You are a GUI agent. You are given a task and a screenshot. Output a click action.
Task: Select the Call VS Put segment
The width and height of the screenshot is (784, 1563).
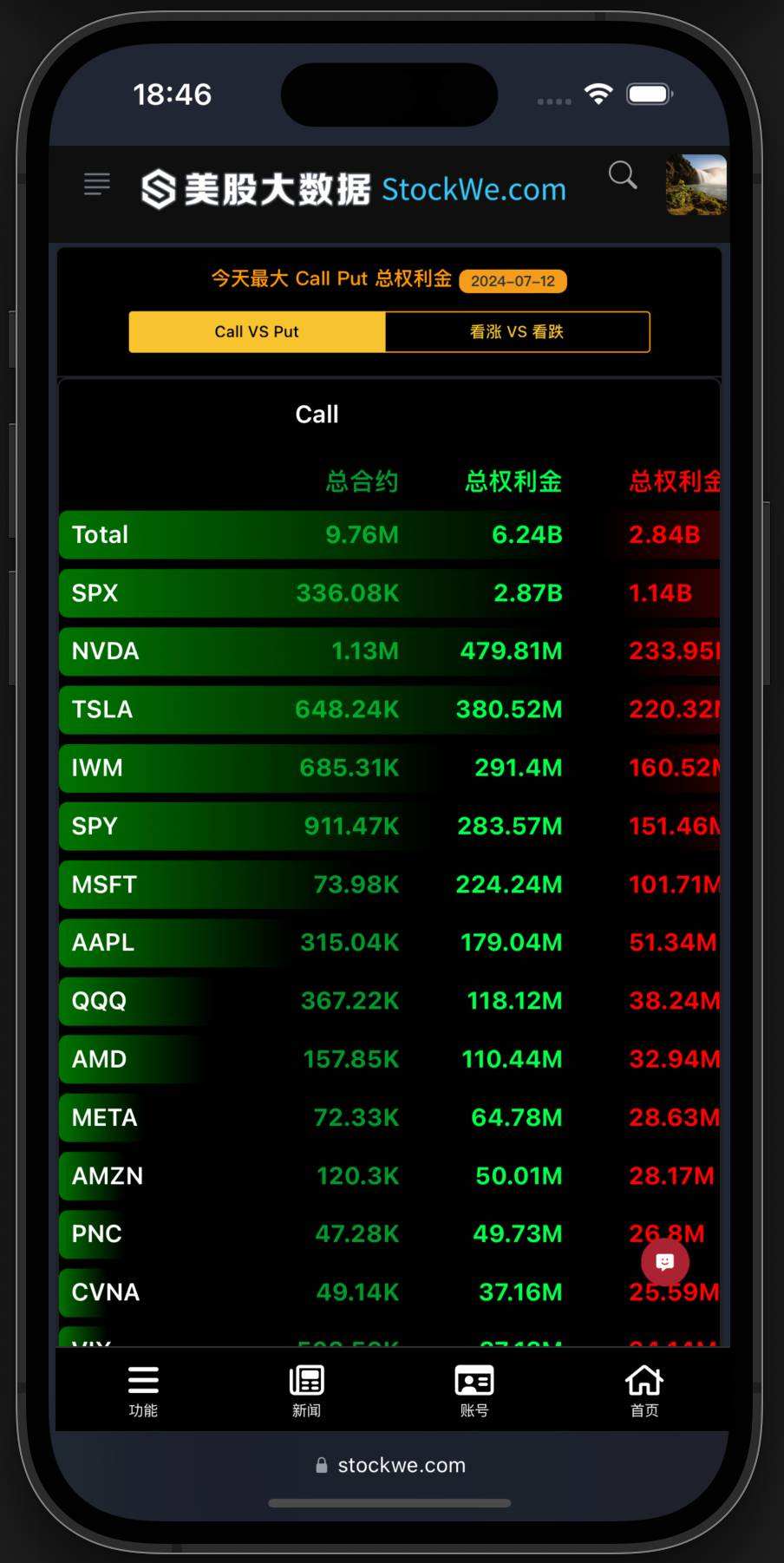257,331
